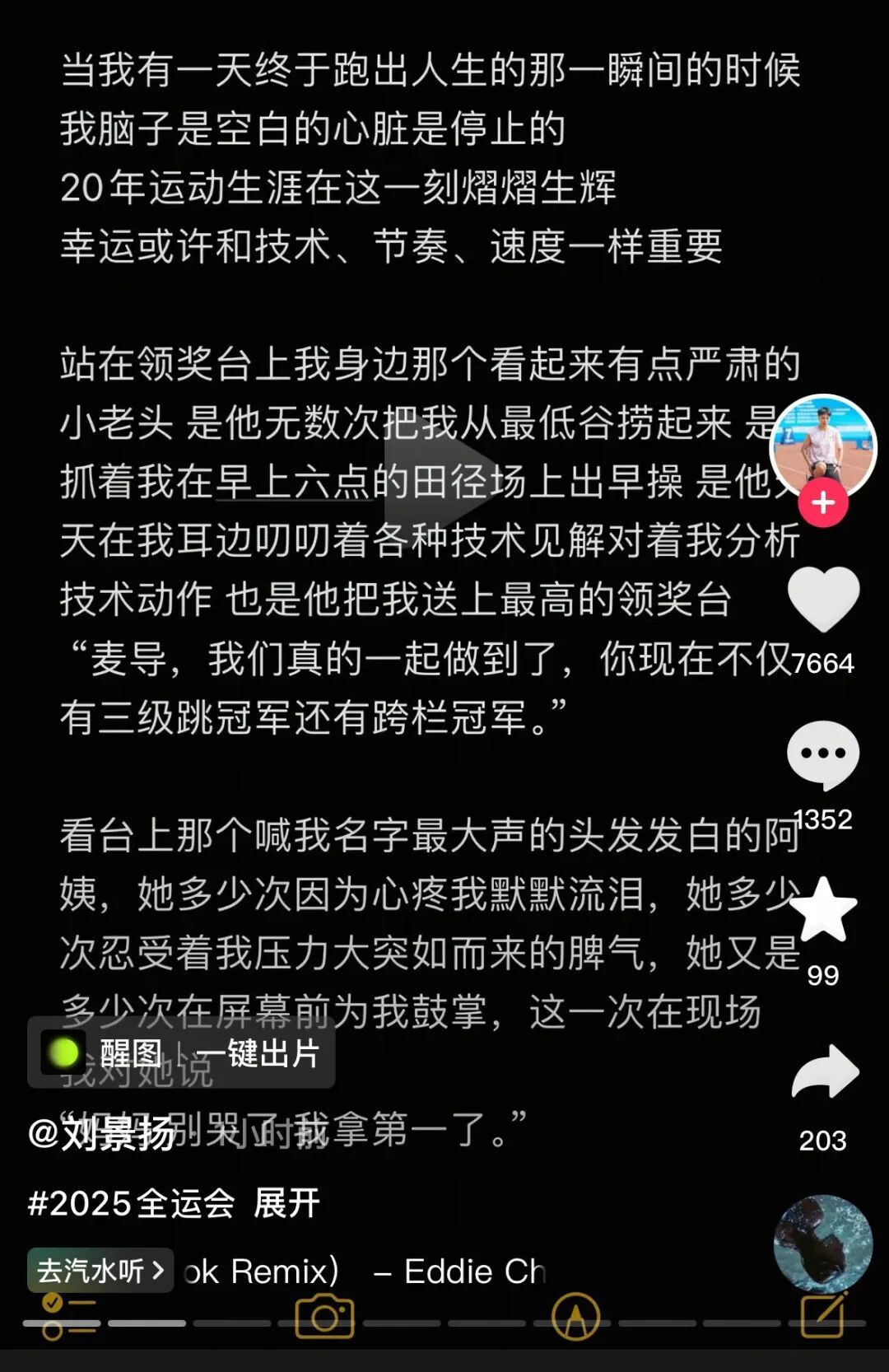Image resolution: width=889 pixels, height=1372 pixels.
Task: Compose a new note
Action: (824, 1315)
